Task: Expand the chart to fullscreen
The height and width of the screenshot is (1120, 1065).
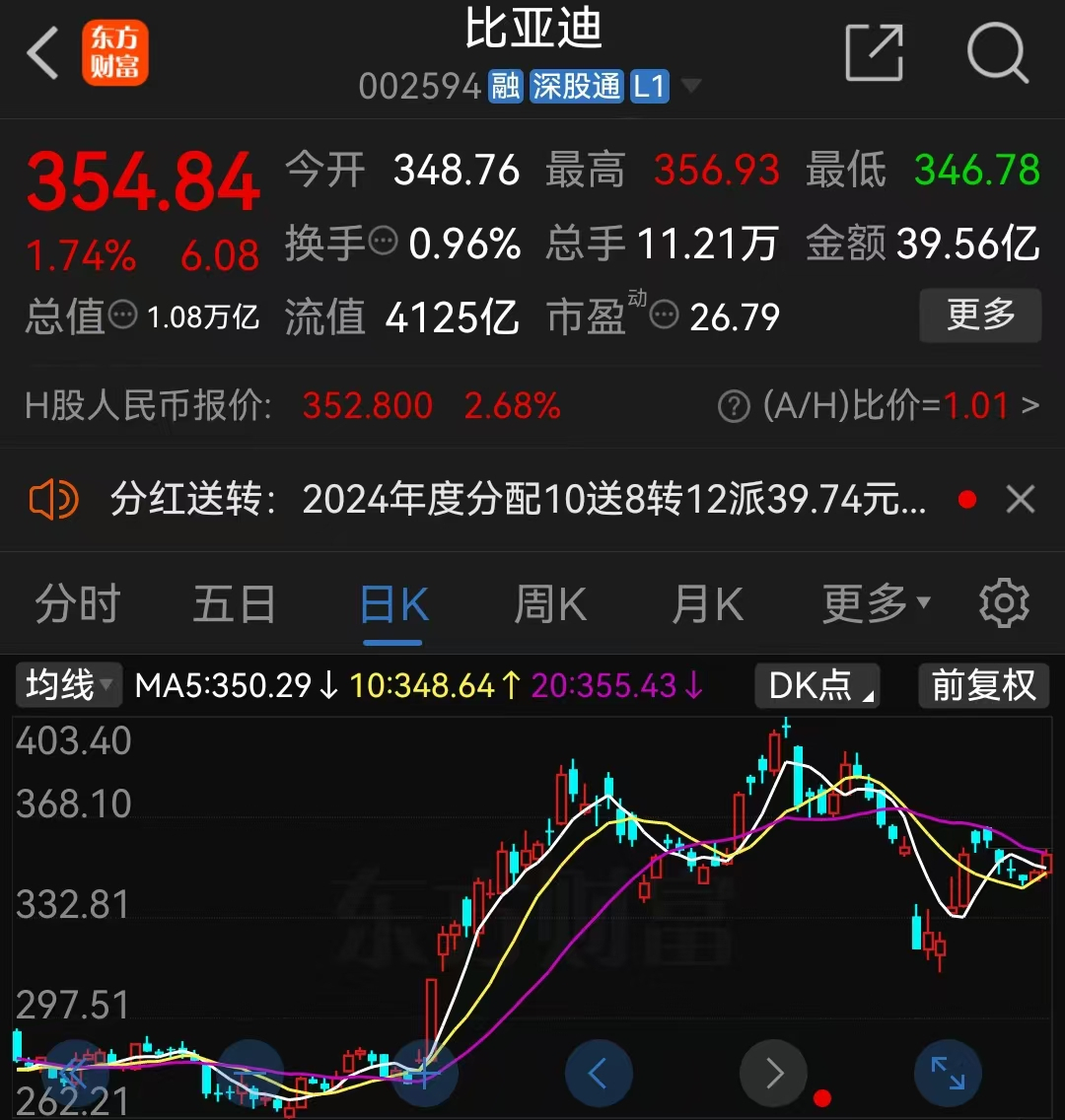Action: click(948, 1073)
